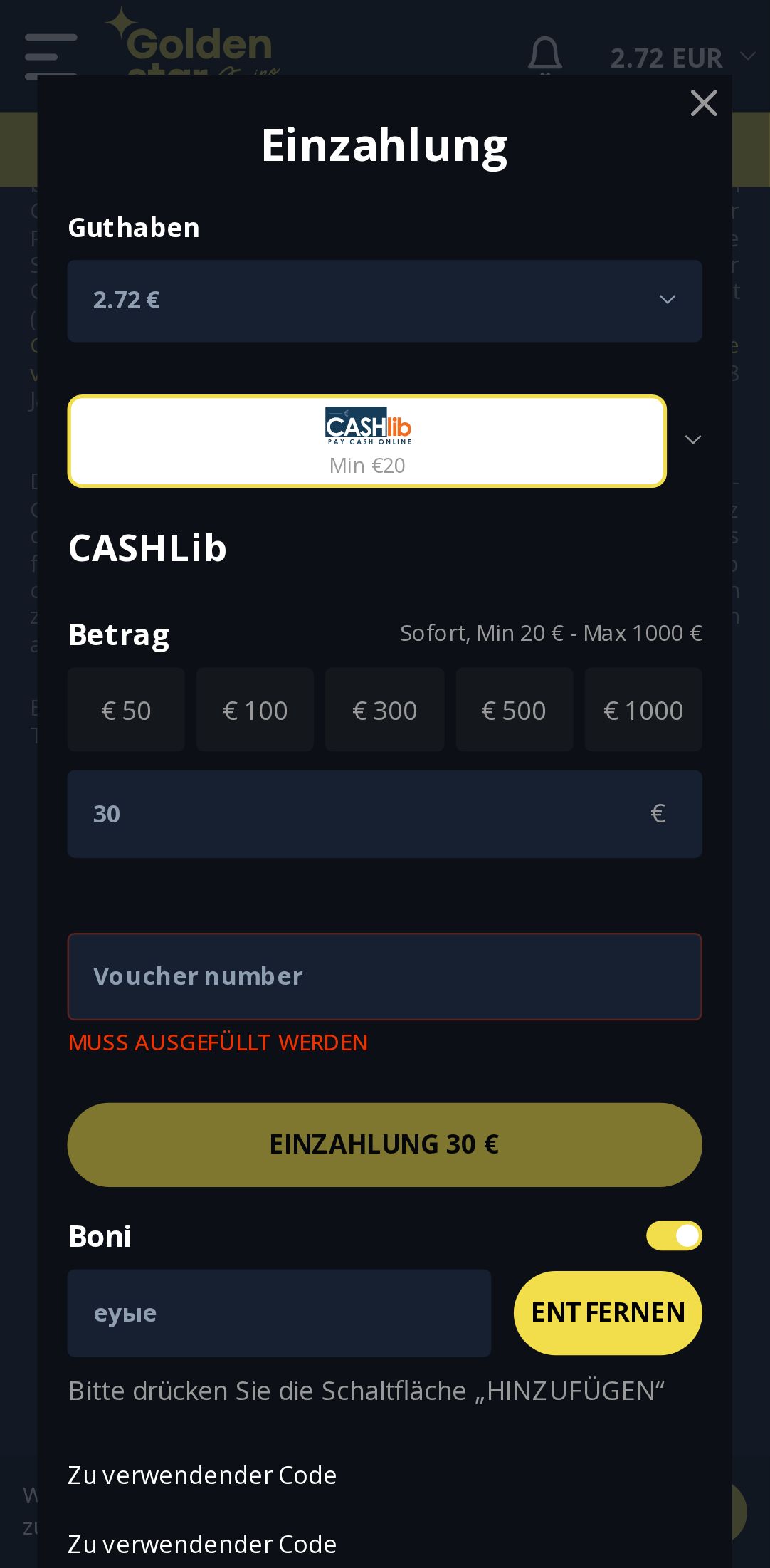Choose the € 300 amount preset
Image resolution: width=770 pixels, height=1568 pixels.
pos(384,710)
